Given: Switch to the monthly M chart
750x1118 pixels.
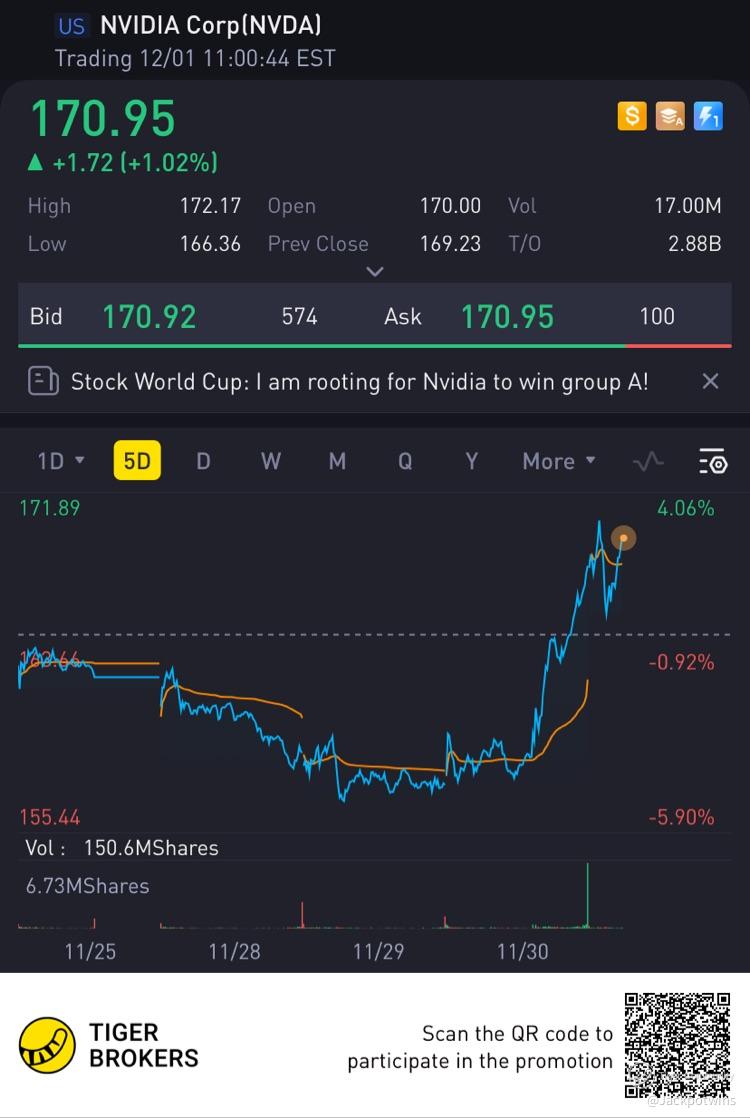Looking at the screenshot, I should coord(337,461).
